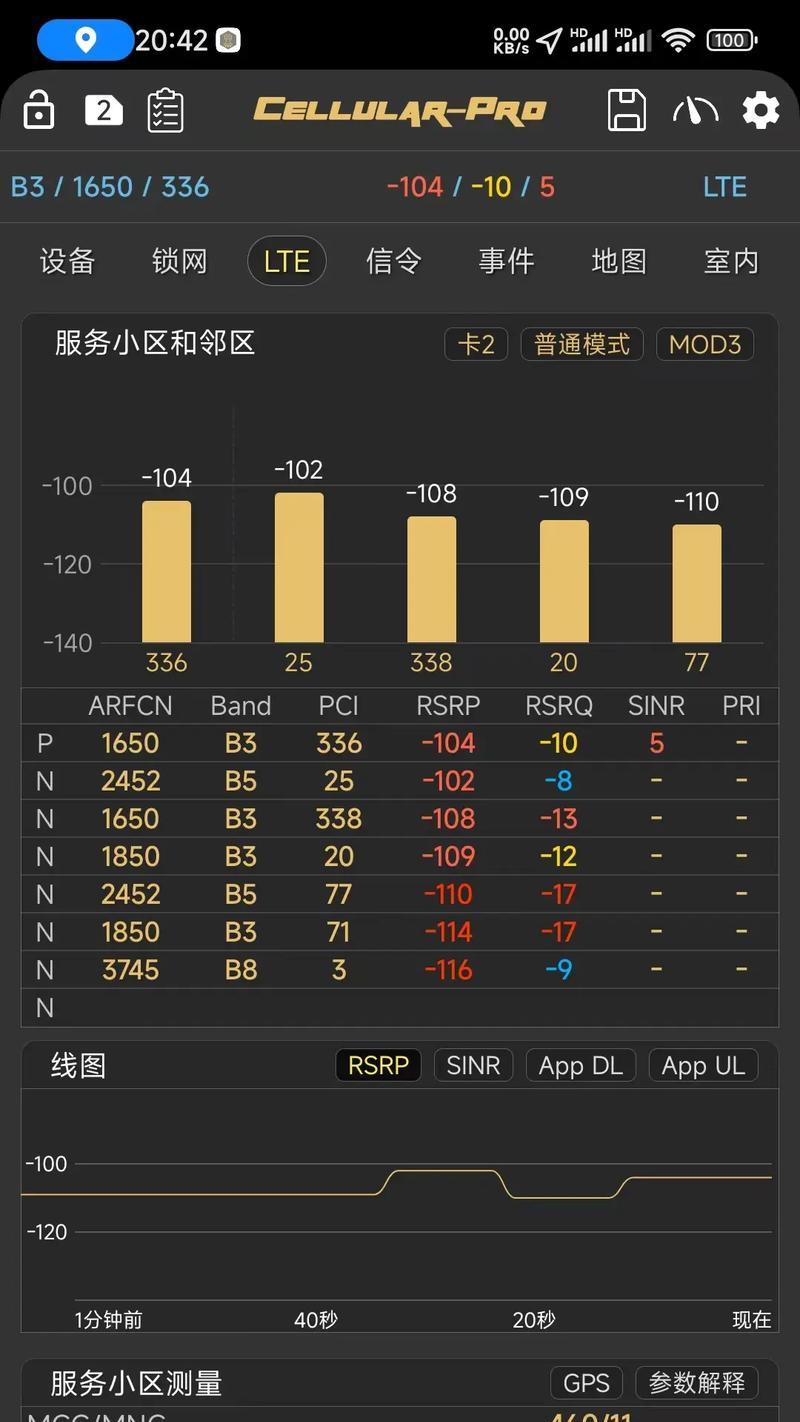Image resolution: width=800 pixels, height=1422 pixels.
Task: Tap the lock icon in the toolbar
Action: (38, 109)
